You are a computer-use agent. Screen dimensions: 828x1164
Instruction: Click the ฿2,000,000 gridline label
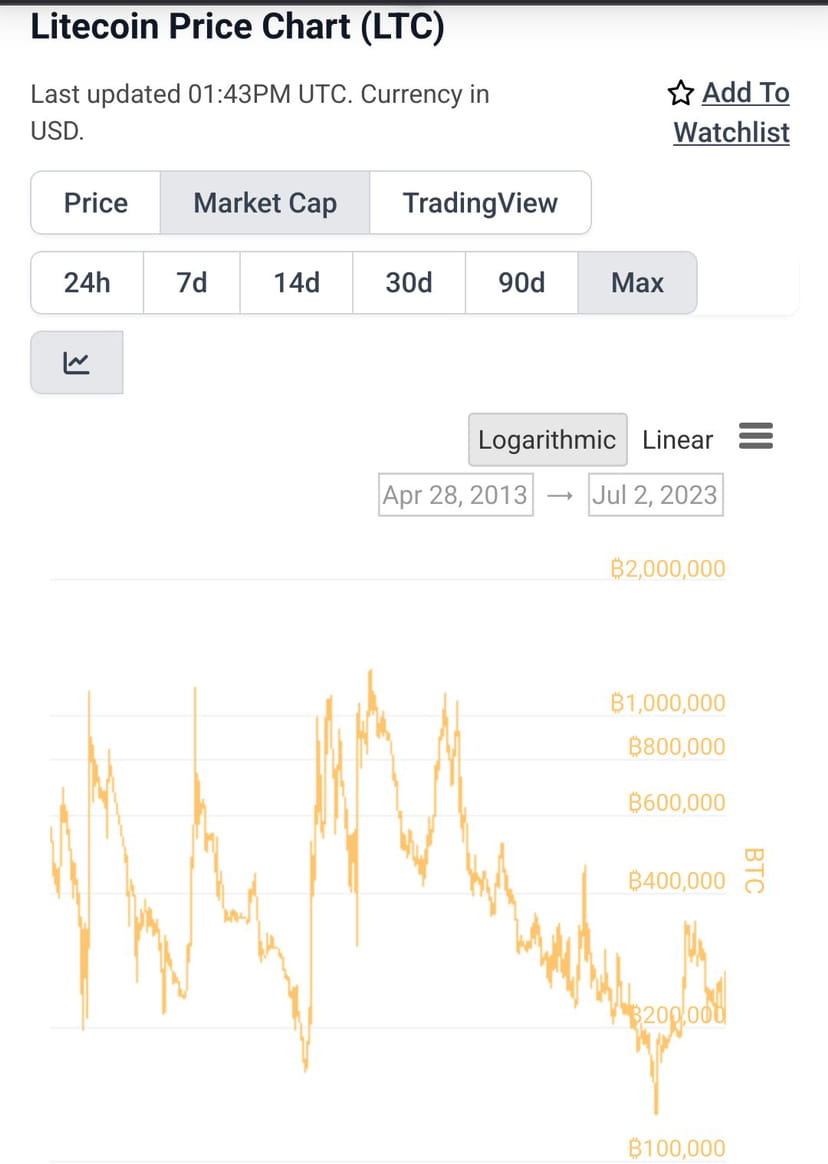point(668,568)
